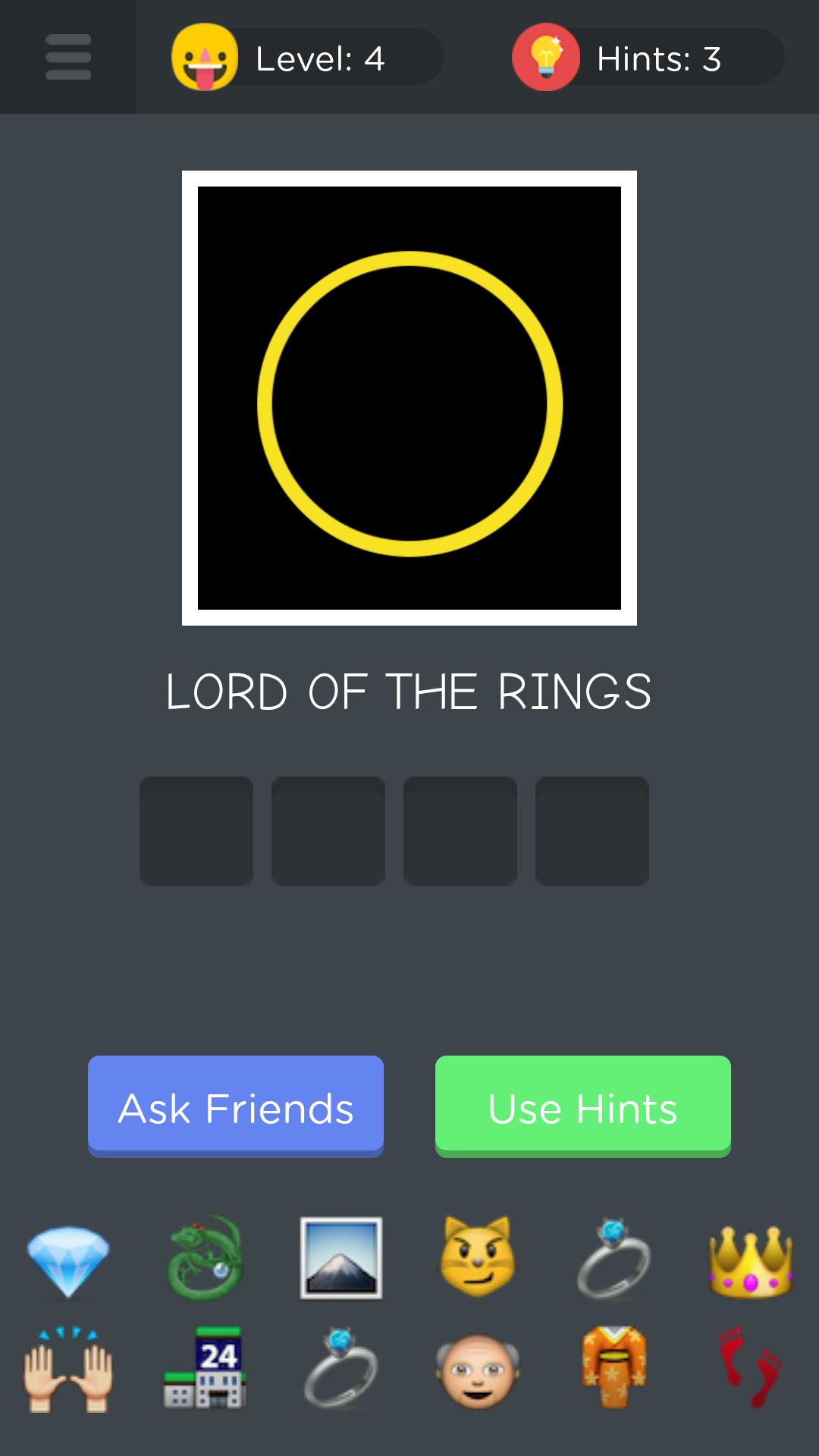The height and width of the screenshot is (1456, 819).
Task: Use a hint with Use Hints
Action: [x=583, y=1106]
